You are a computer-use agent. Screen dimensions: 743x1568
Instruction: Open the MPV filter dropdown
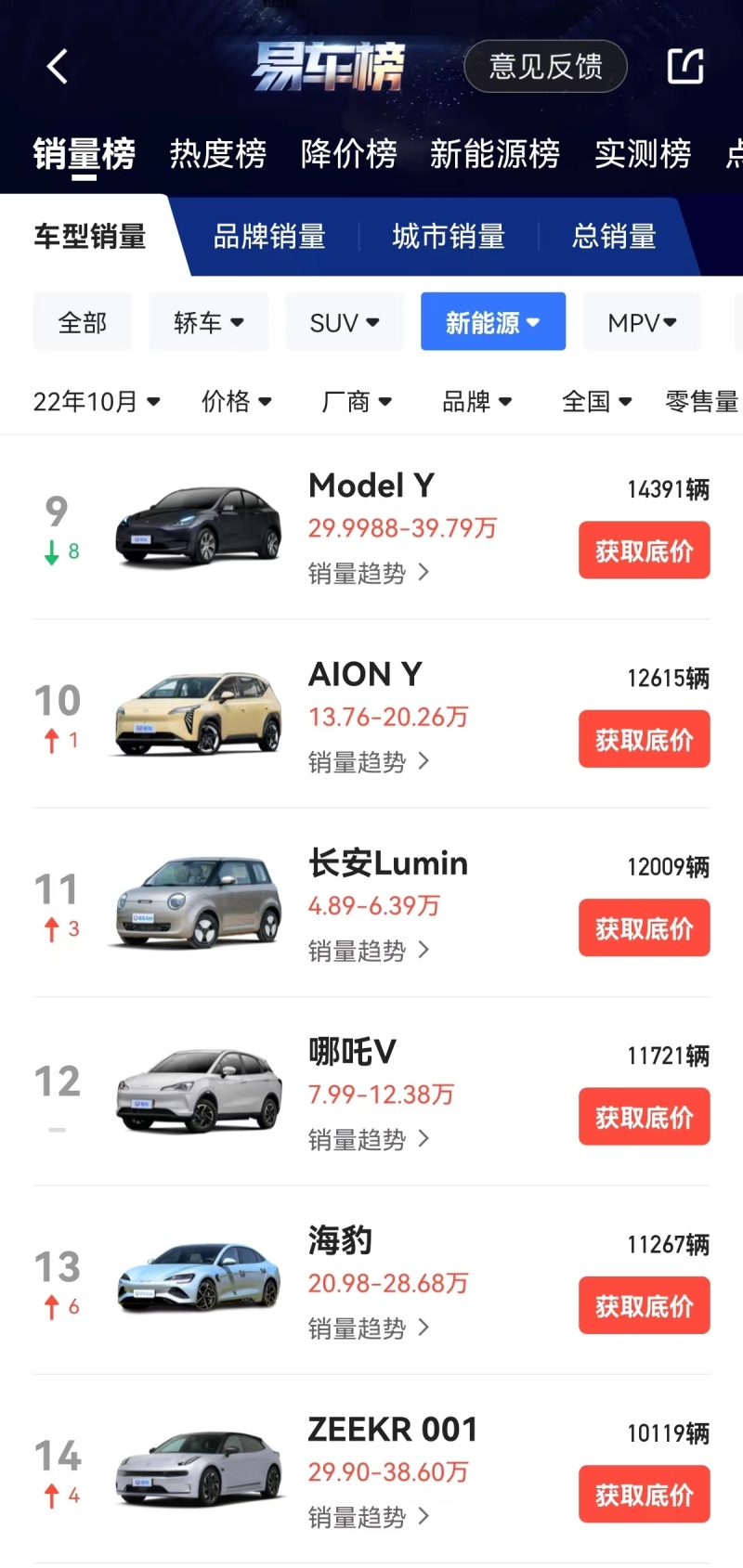click(642, 322)
